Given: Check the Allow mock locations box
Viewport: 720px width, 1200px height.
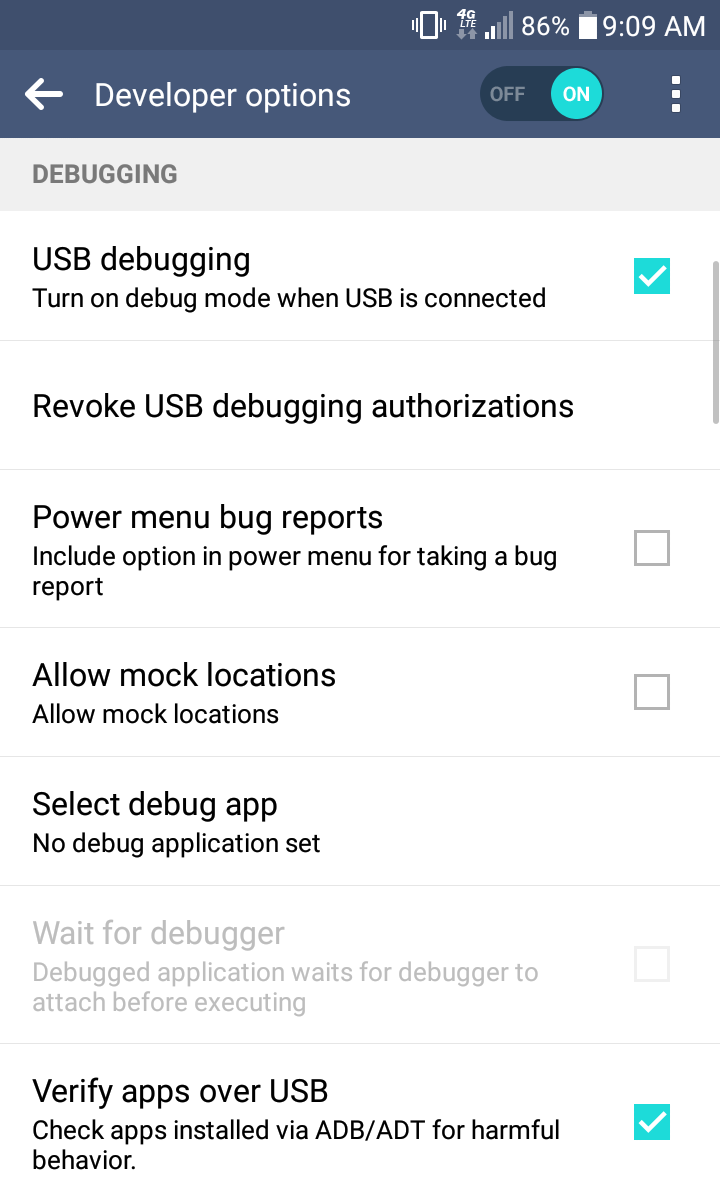Looking at the screenshot, I should tap(651, 692).
